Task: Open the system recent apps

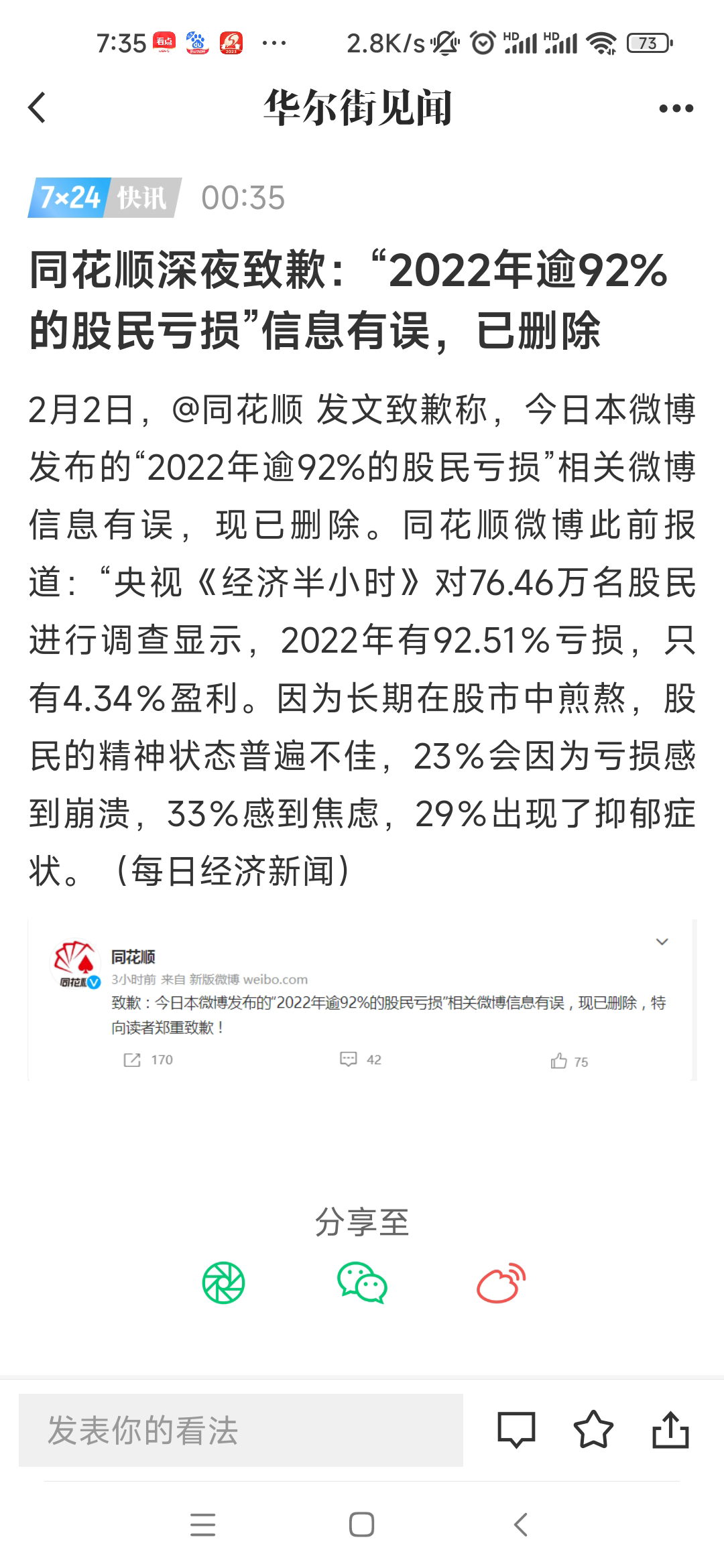Action: [202, 1525]
